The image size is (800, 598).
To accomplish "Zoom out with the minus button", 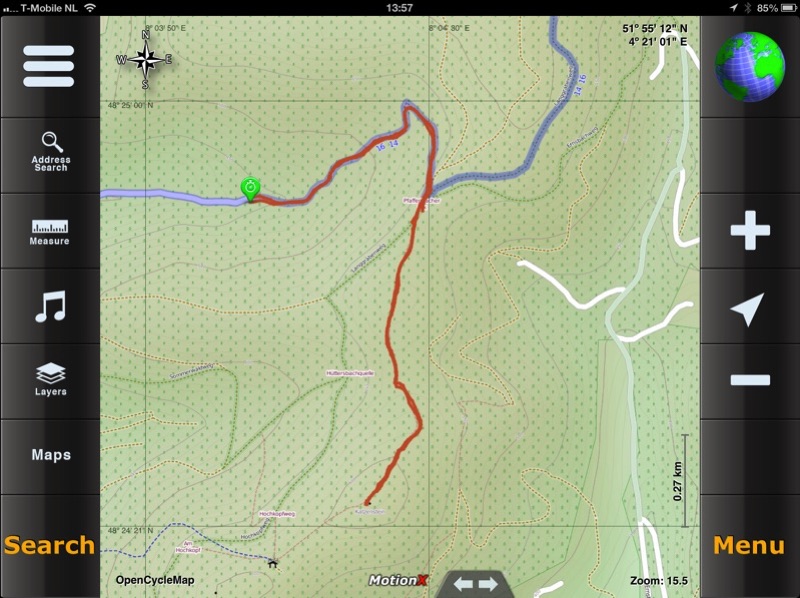I will click(750, 380).
